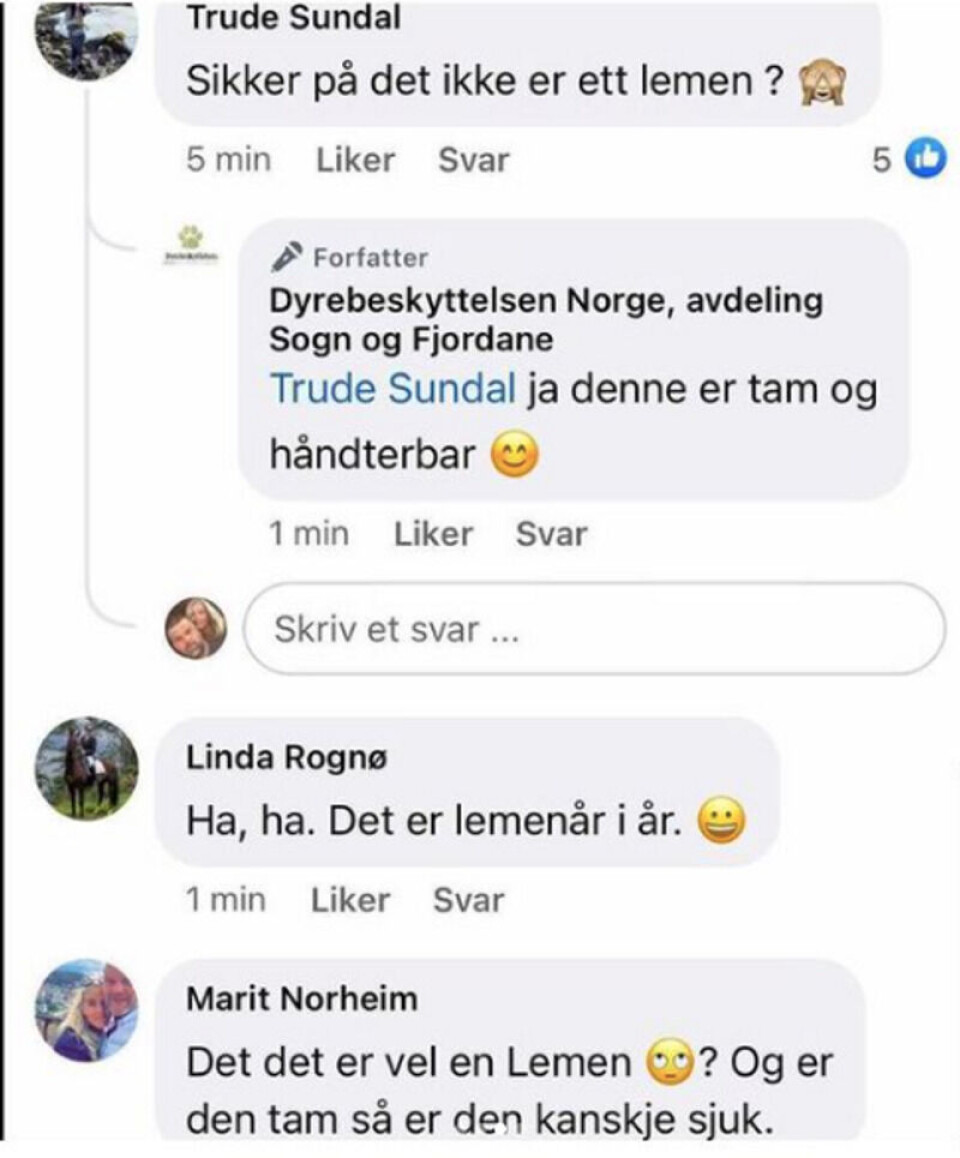This screenshot has width=960, height=1158.
Task: Click Svar under the author's reply
Action: [x=549, y=534]
